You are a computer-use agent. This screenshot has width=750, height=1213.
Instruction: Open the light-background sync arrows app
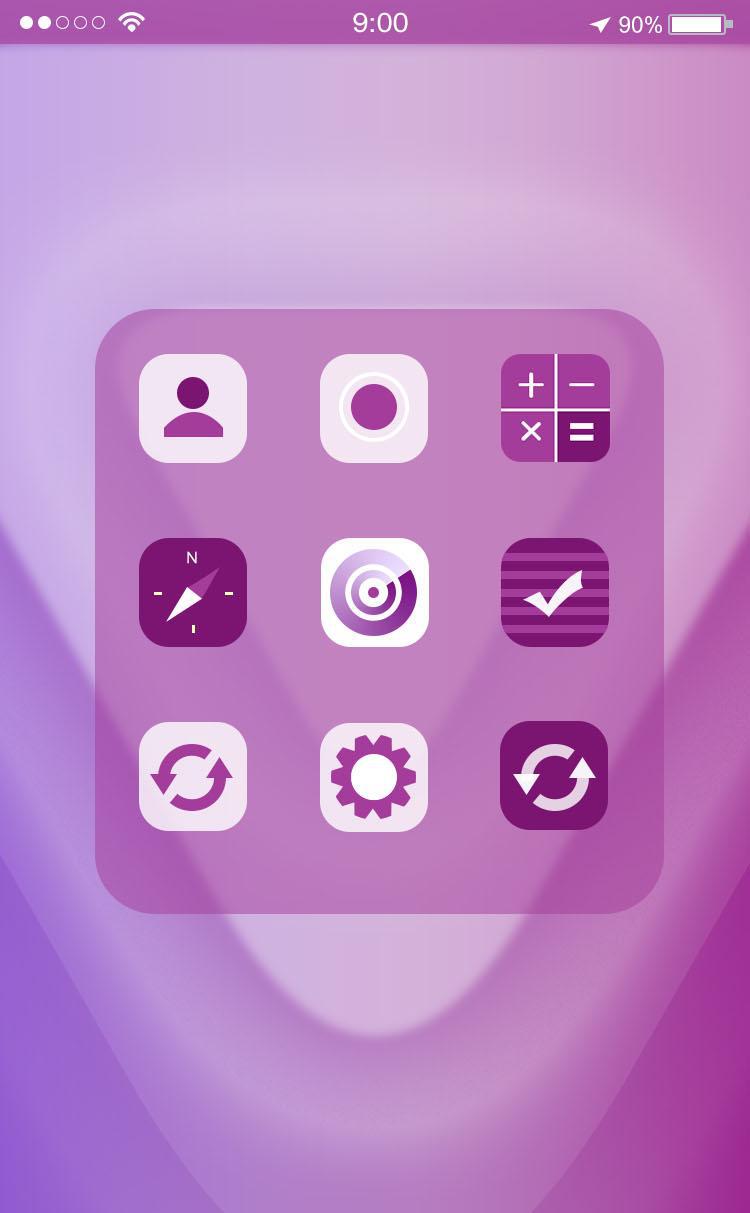point(193,776)
